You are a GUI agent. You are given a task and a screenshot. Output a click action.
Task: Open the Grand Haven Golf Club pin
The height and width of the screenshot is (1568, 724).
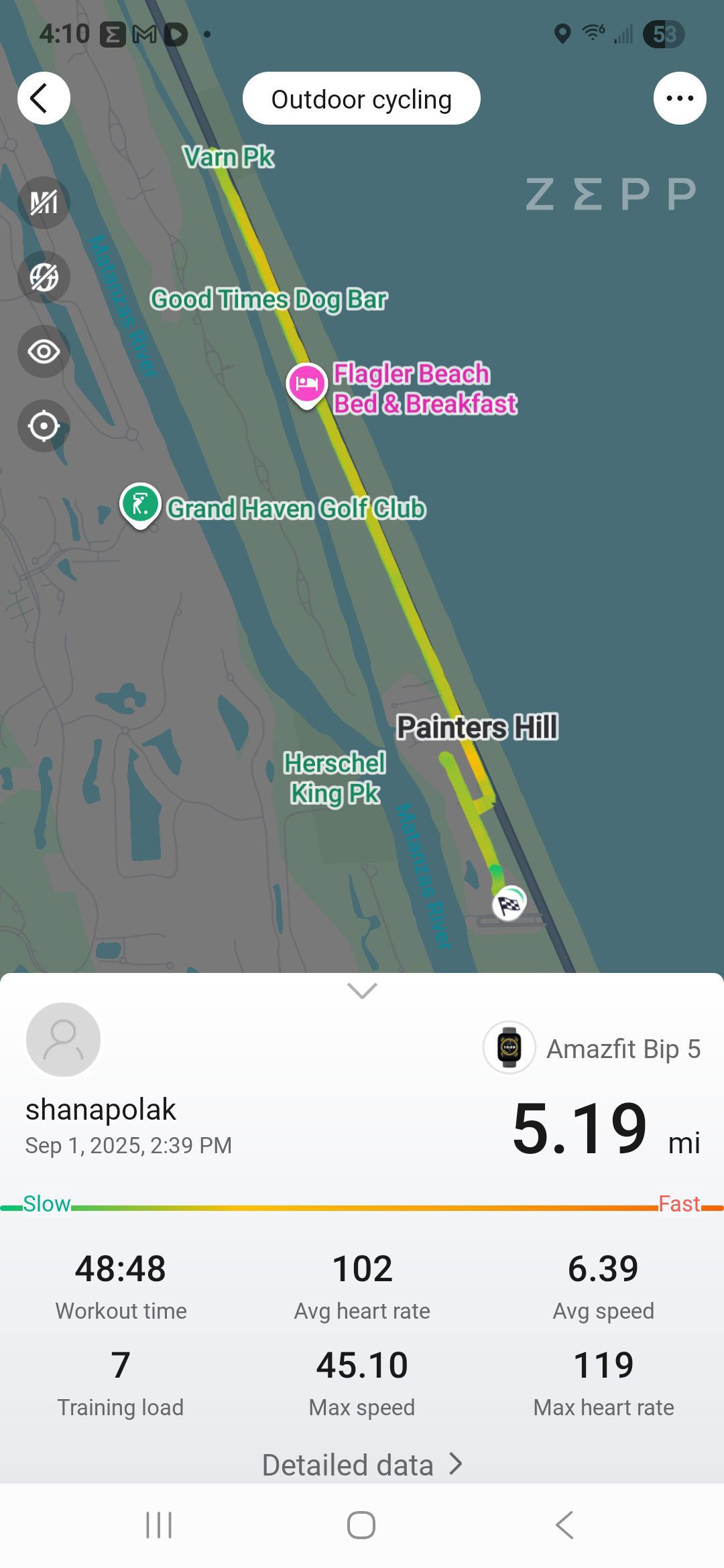coord(140,505)
